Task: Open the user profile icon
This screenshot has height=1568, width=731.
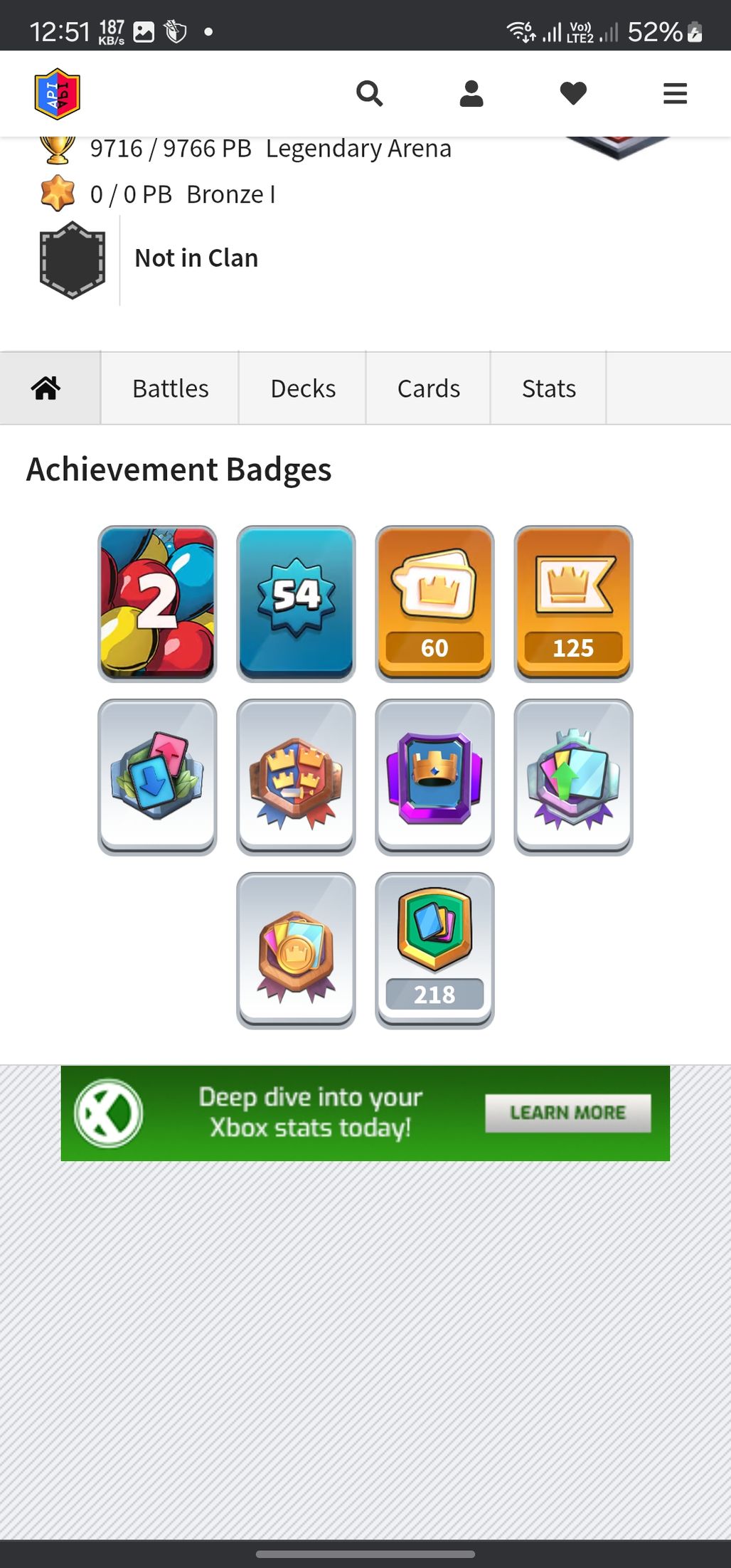Action: 471,93
